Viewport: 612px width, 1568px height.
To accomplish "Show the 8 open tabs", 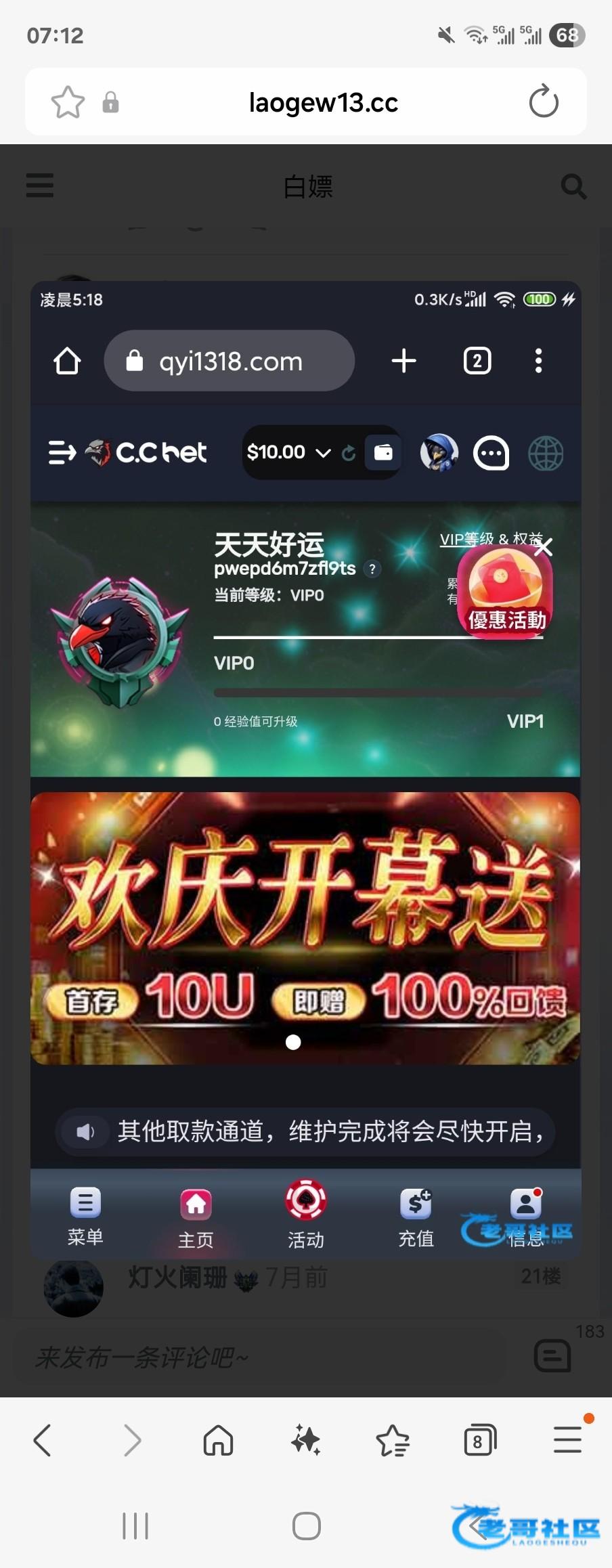I will click(x=480, y=1440).
